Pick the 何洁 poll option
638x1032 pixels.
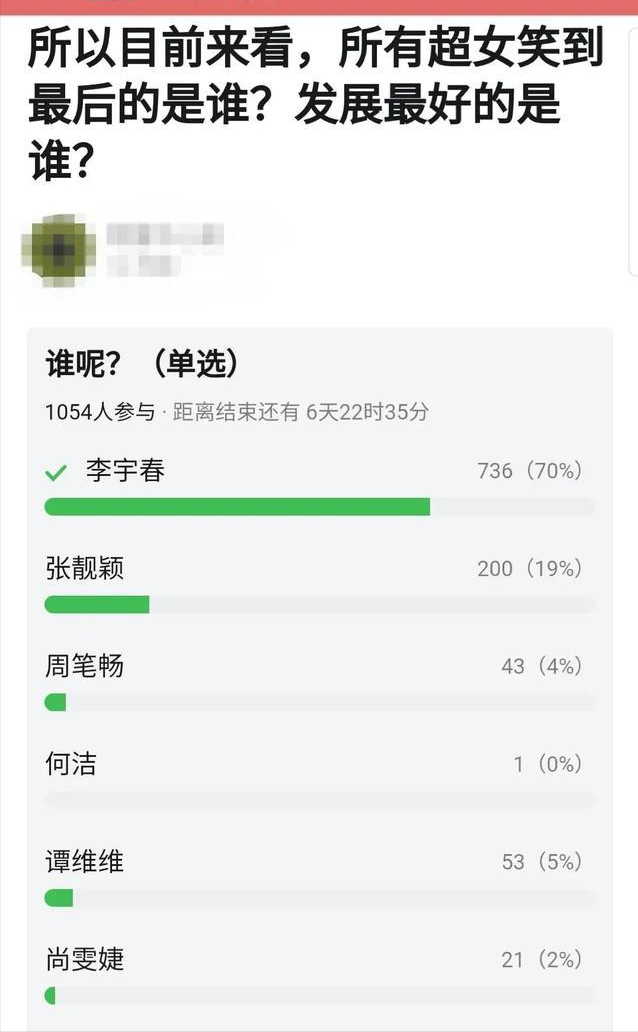click(x=319, y=779)
